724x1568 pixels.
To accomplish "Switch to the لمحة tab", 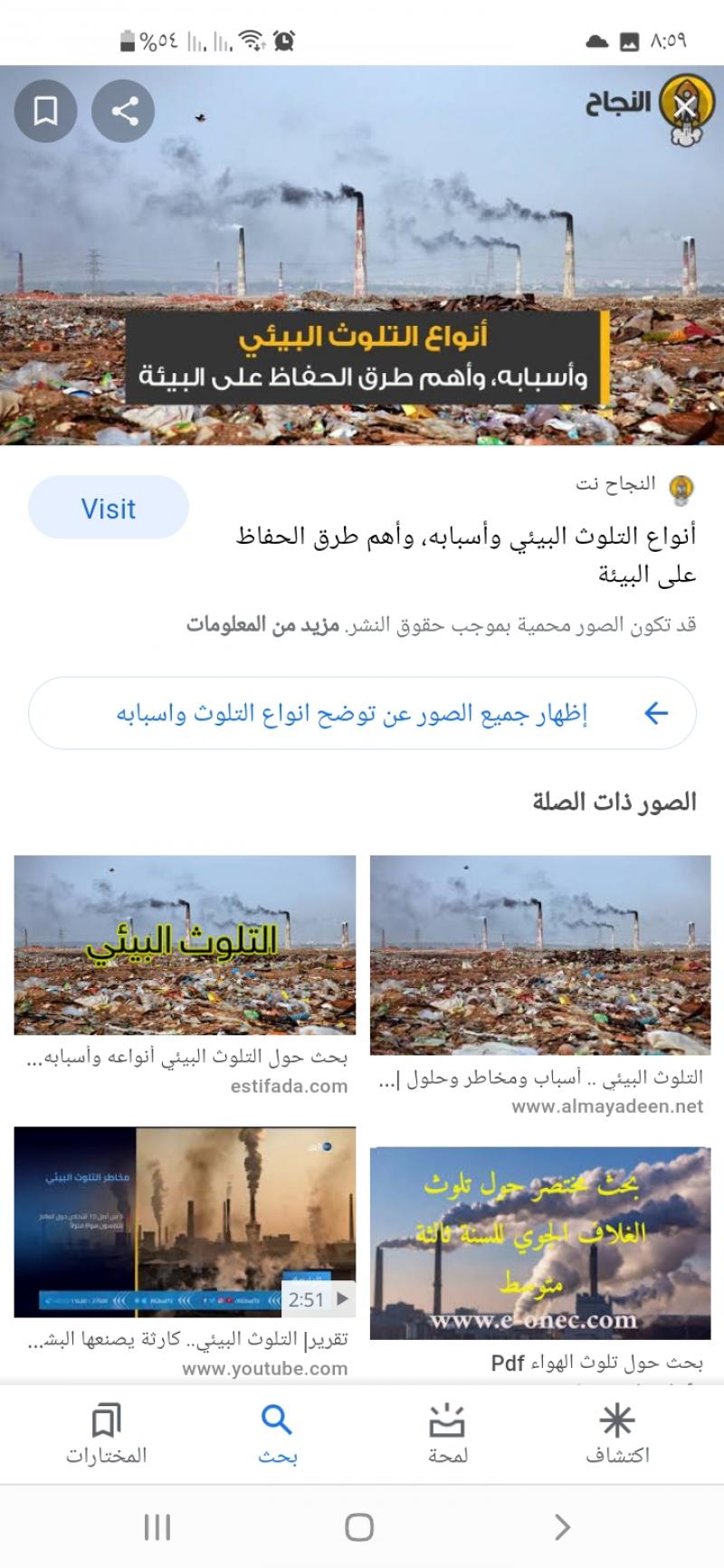I will click(x=448, y=1434).
